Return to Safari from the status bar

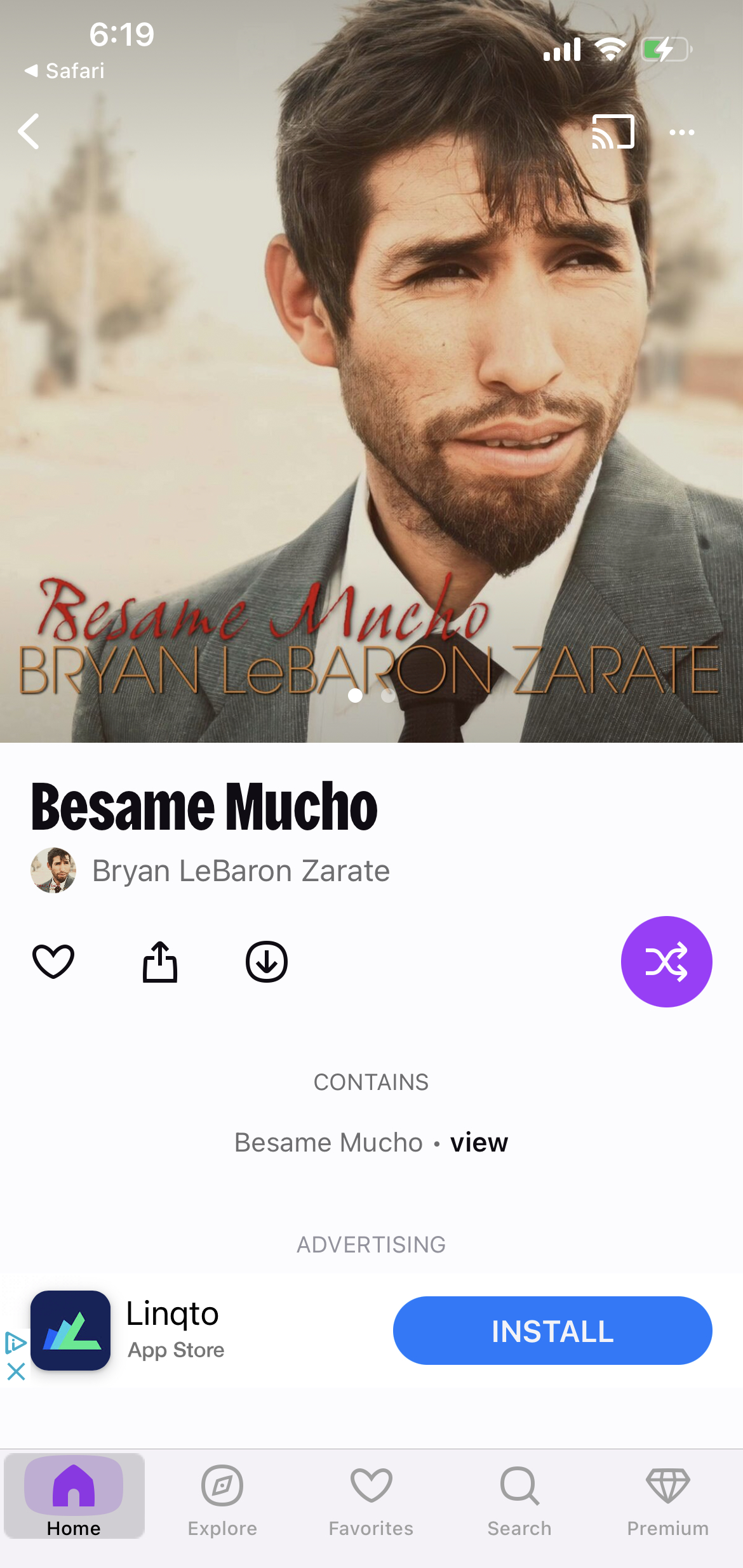[x=64, y=70]
